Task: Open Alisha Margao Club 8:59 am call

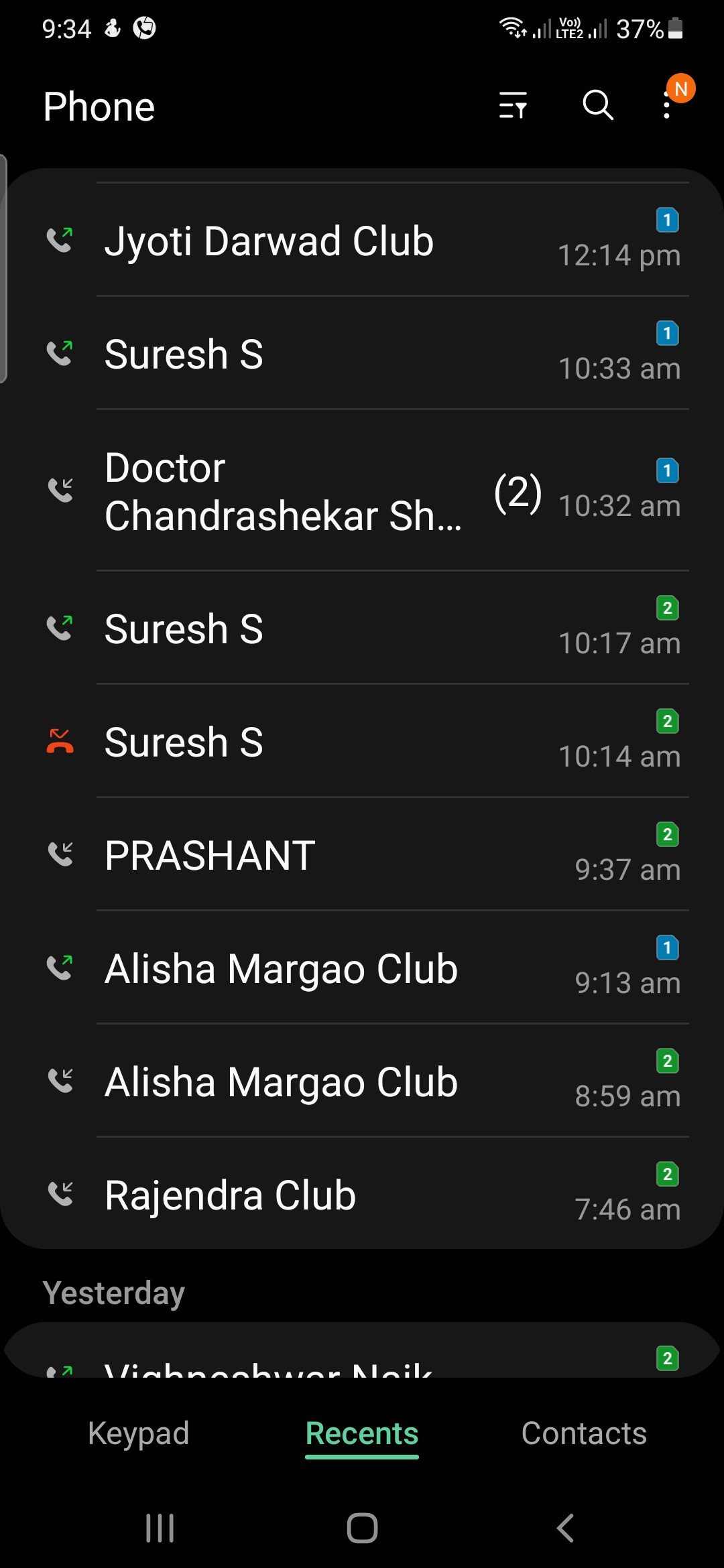Action: coord(362,1082)
